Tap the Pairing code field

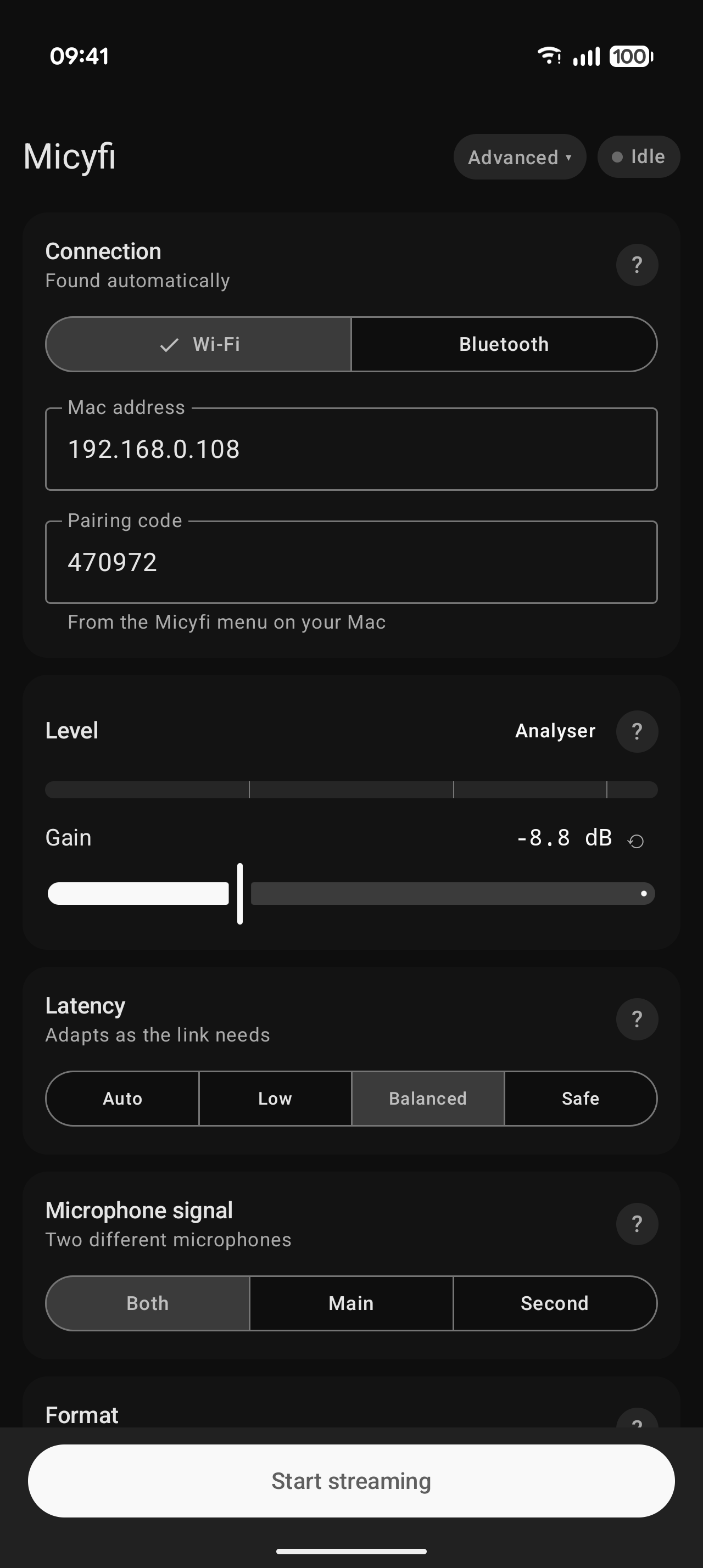[351, 562]
